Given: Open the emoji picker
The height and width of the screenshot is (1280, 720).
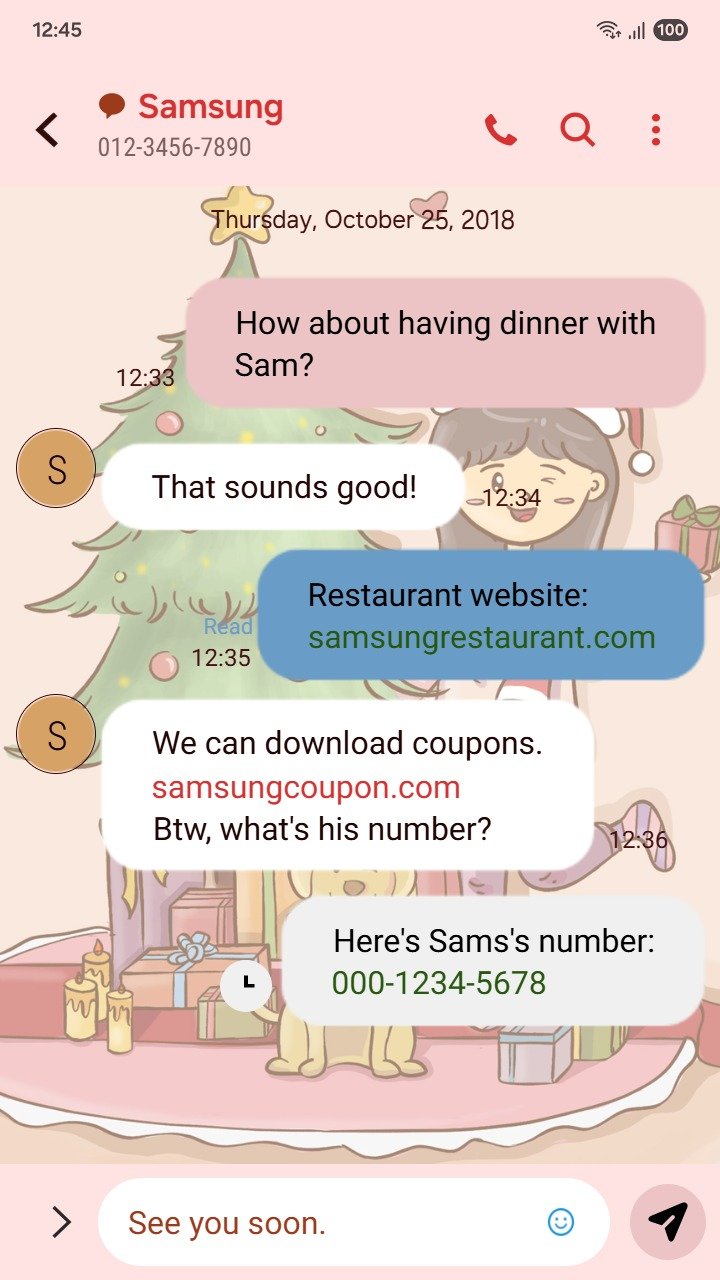Looking at the screenshot, I should click(561, 1221).
